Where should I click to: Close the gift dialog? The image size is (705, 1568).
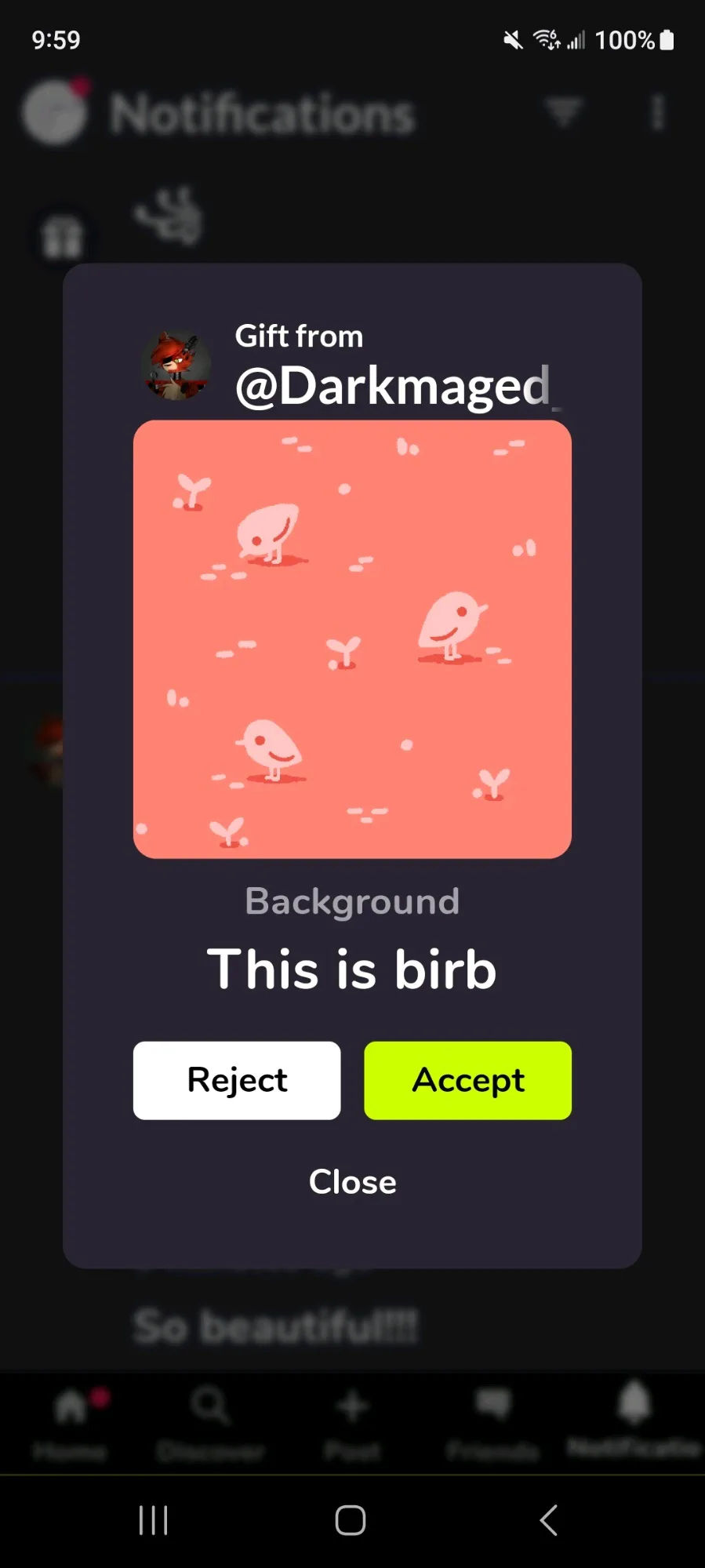point(352,1182)
